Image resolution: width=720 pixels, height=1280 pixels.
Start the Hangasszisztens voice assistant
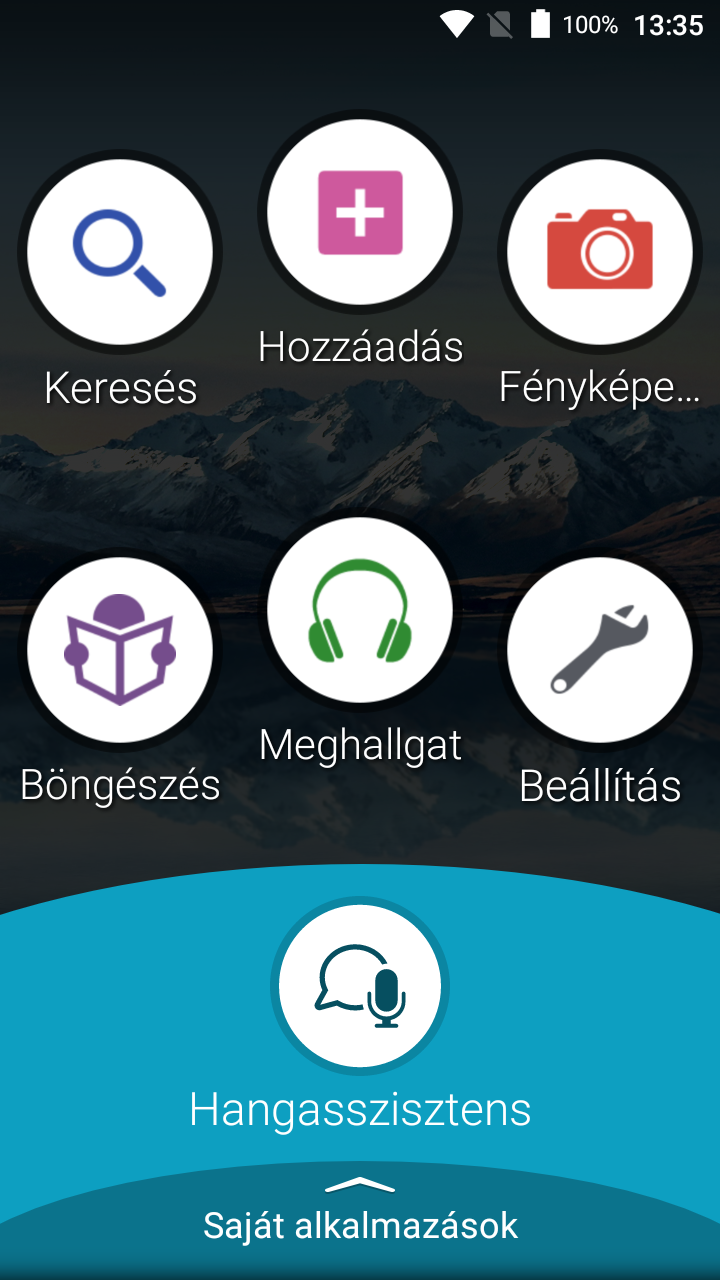click(360, 986)
